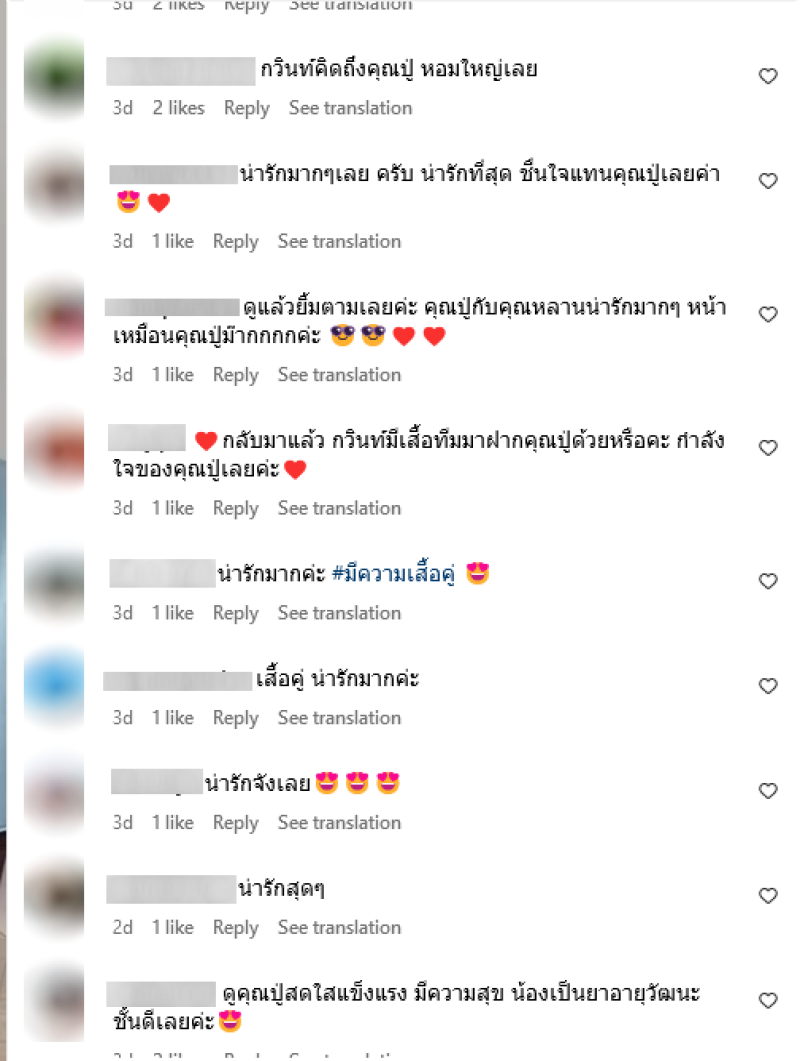Reply to the comment starting 'น่ารักมากๆเลย ครับ'

point(235,241)
